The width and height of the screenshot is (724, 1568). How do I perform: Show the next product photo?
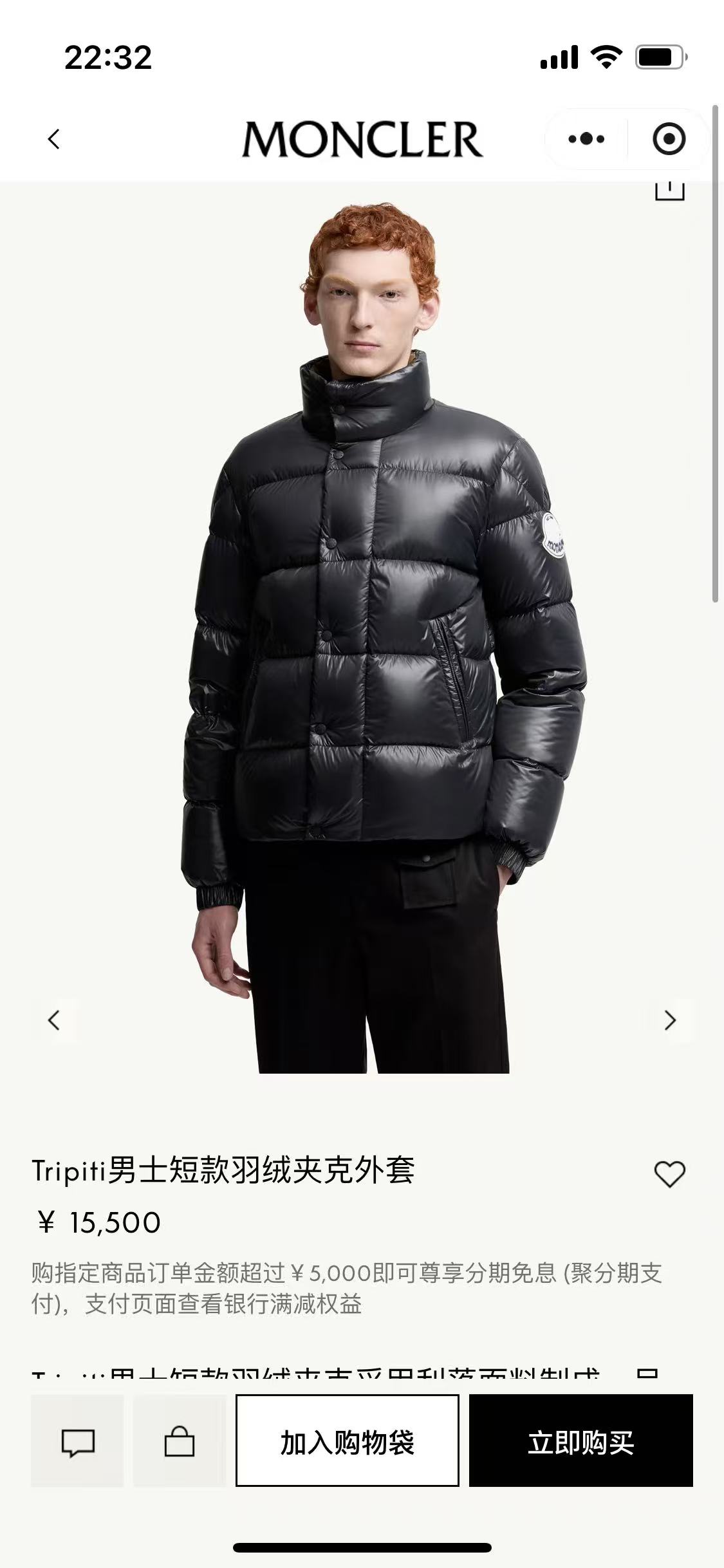pos(670,1020)
